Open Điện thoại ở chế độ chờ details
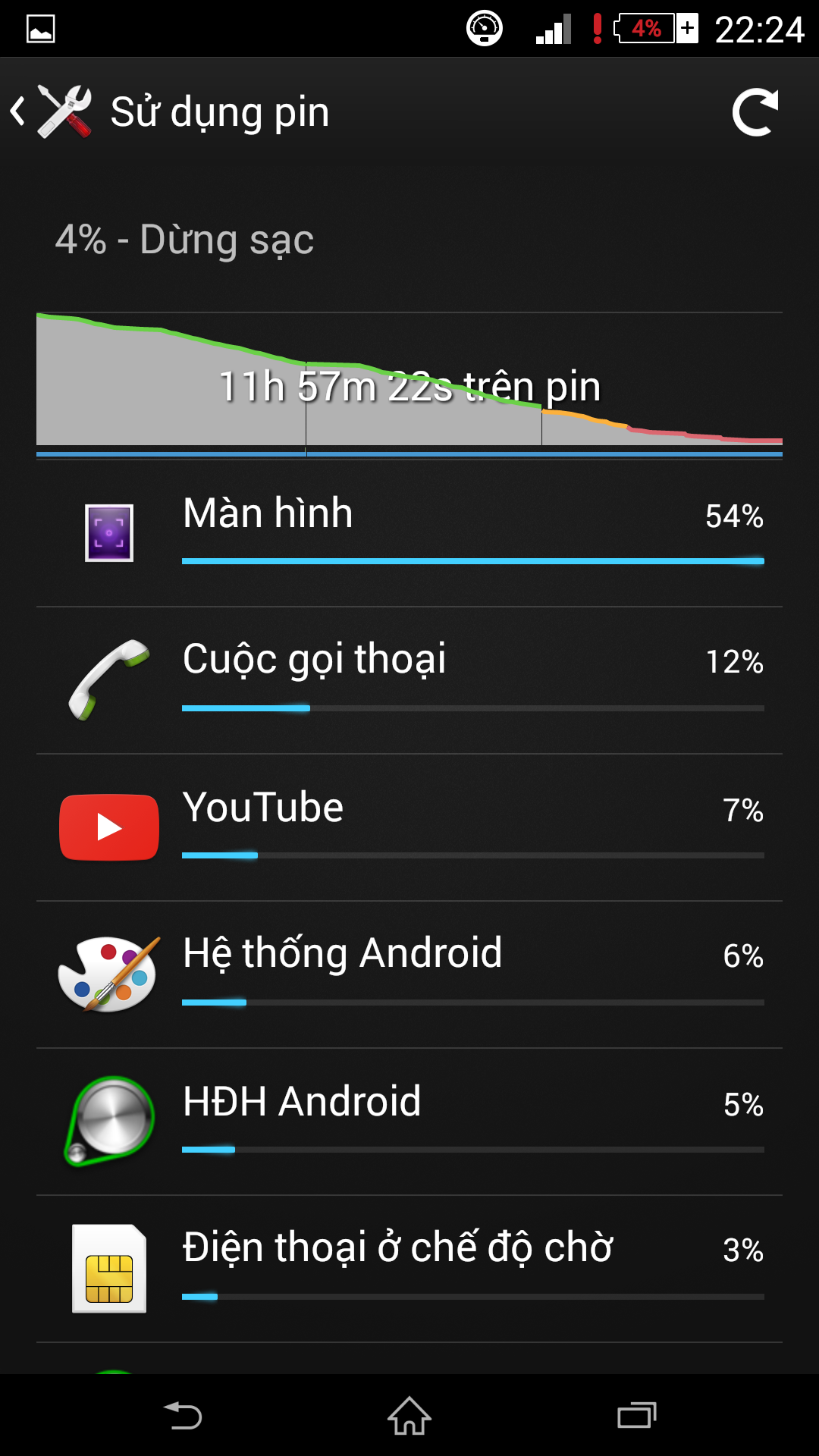Image resolution: width=819 pixels, height=1456 pixels. [x=409, y=1269]
